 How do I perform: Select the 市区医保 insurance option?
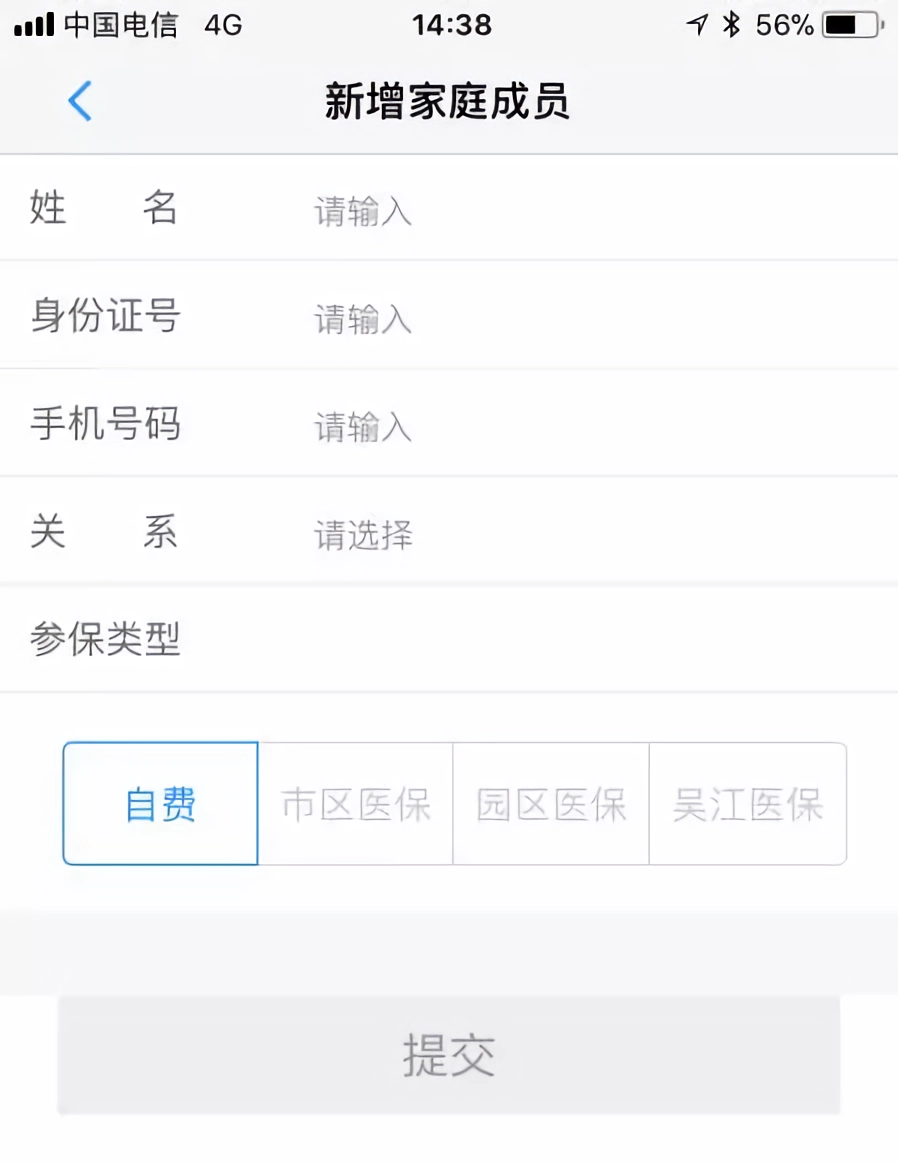pos(355,803)
